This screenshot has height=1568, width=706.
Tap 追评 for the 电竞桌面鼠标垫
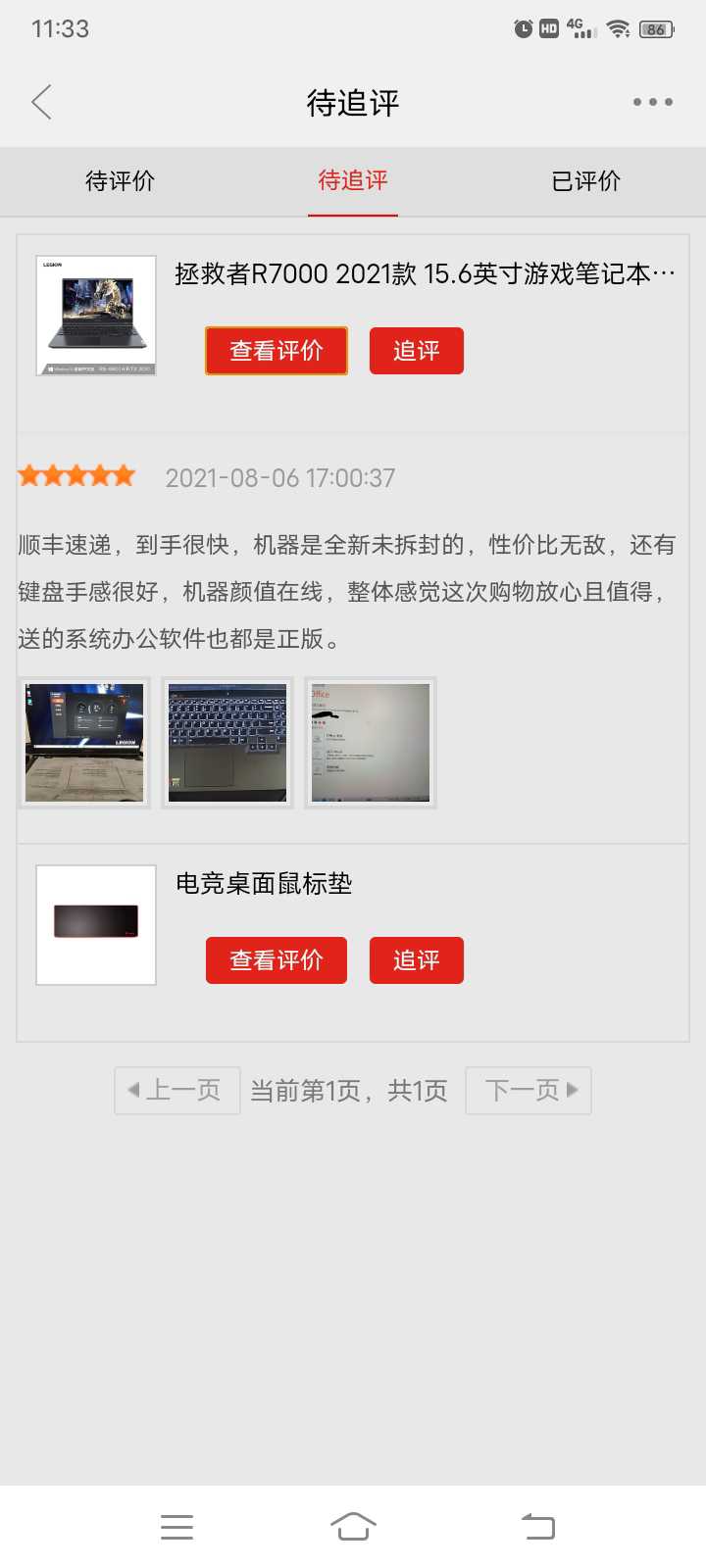(416, 960)
